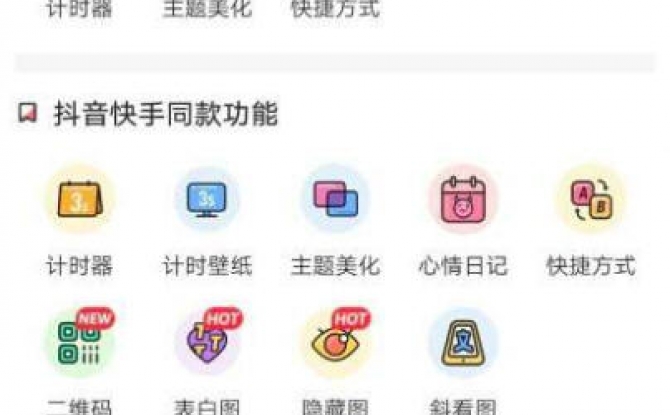
Task: Try the 隐藏图 hidden image feature
Action: [x=335, y=345]
